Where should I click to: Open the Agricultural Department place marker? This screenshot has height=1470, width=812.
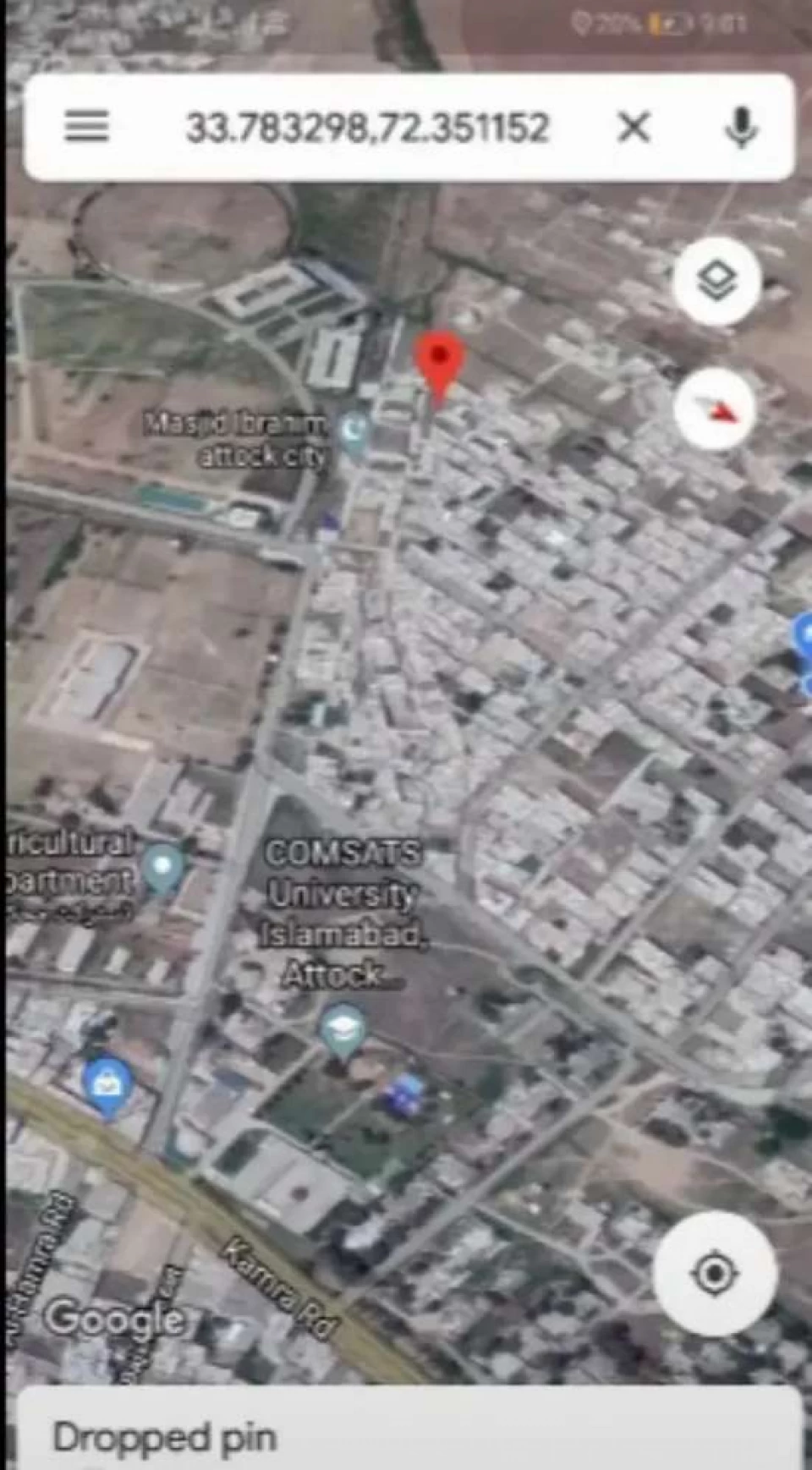[162, 869]
